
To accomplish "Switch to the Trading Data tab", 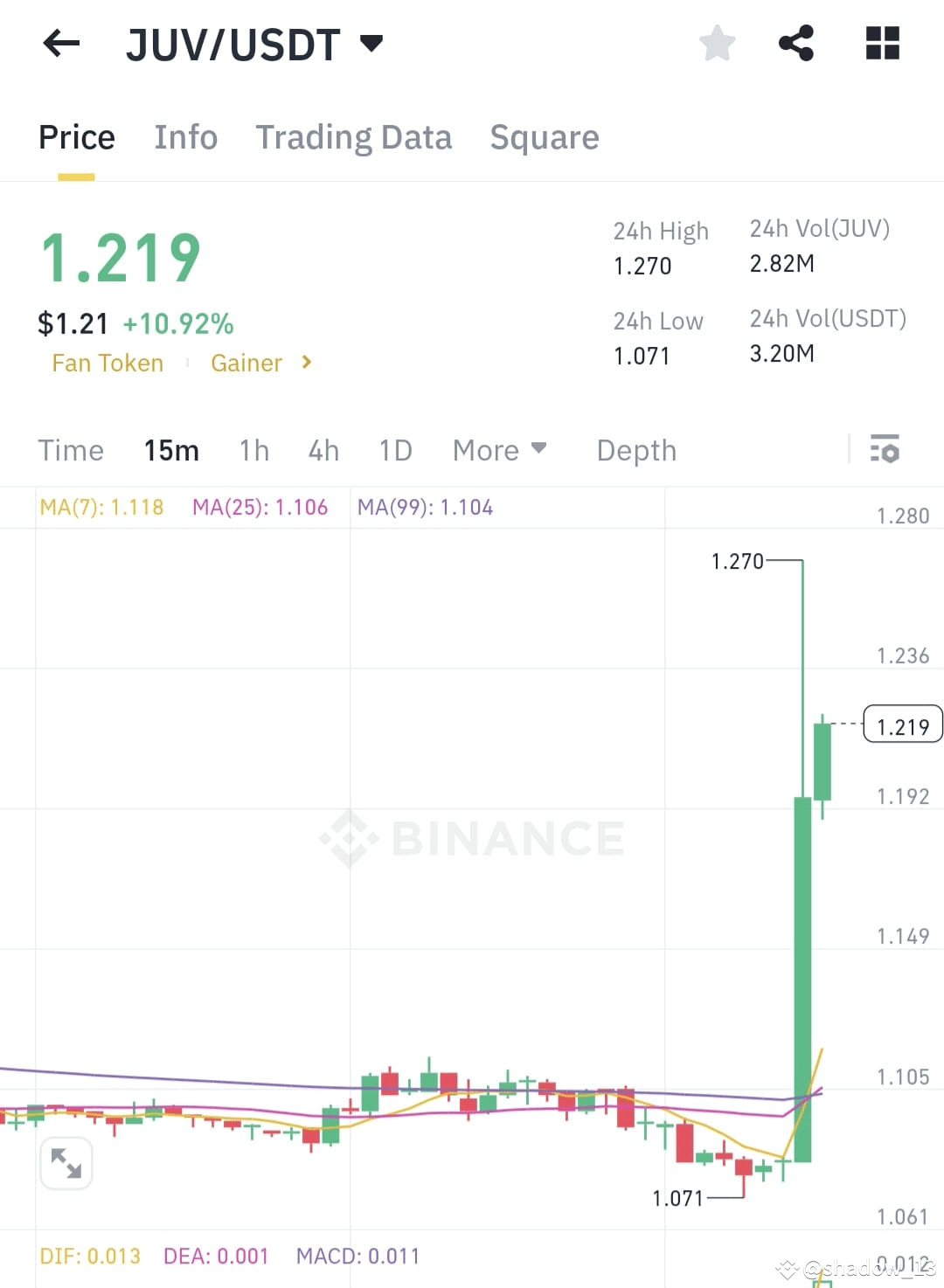I will point(353,137).
